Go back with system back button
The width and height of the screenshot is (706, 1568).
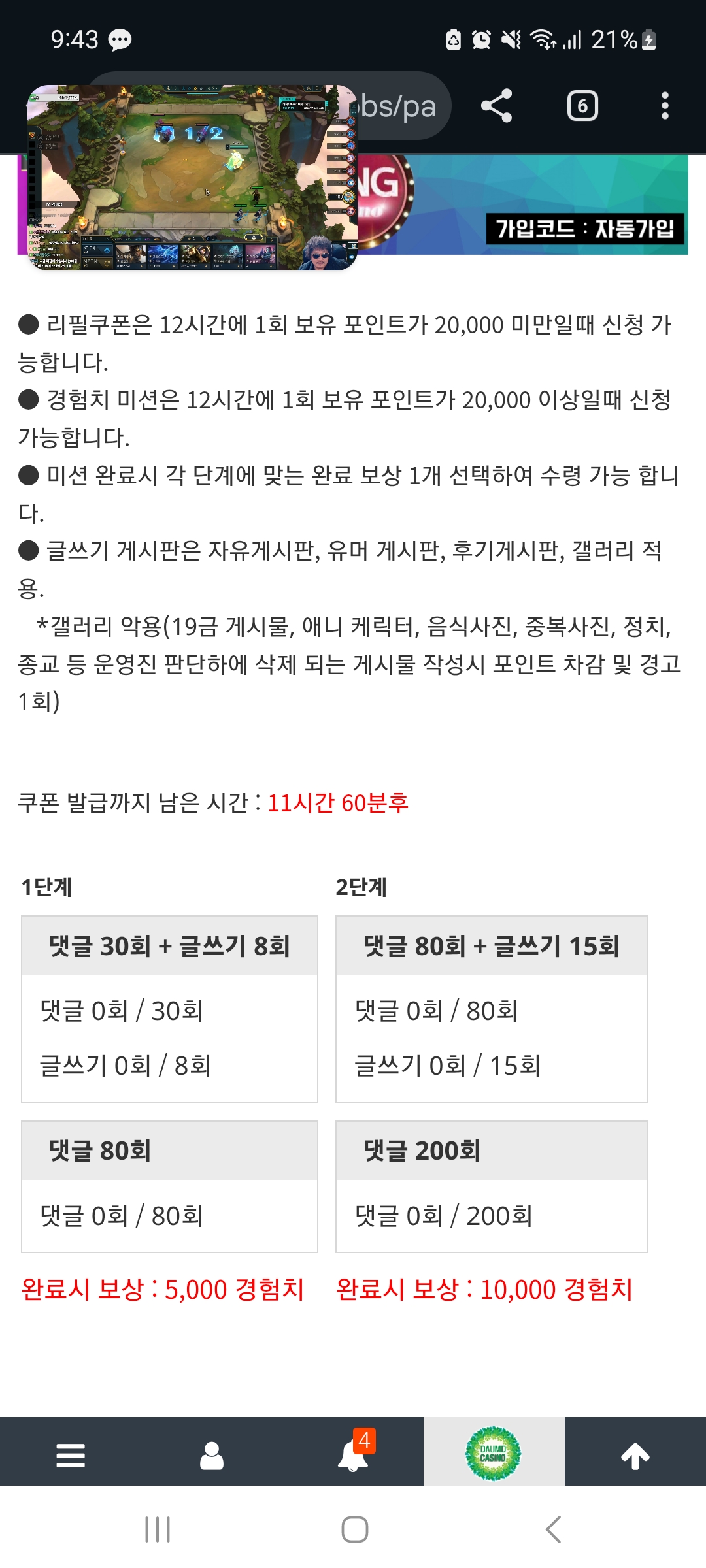[x=553, y=1530]
